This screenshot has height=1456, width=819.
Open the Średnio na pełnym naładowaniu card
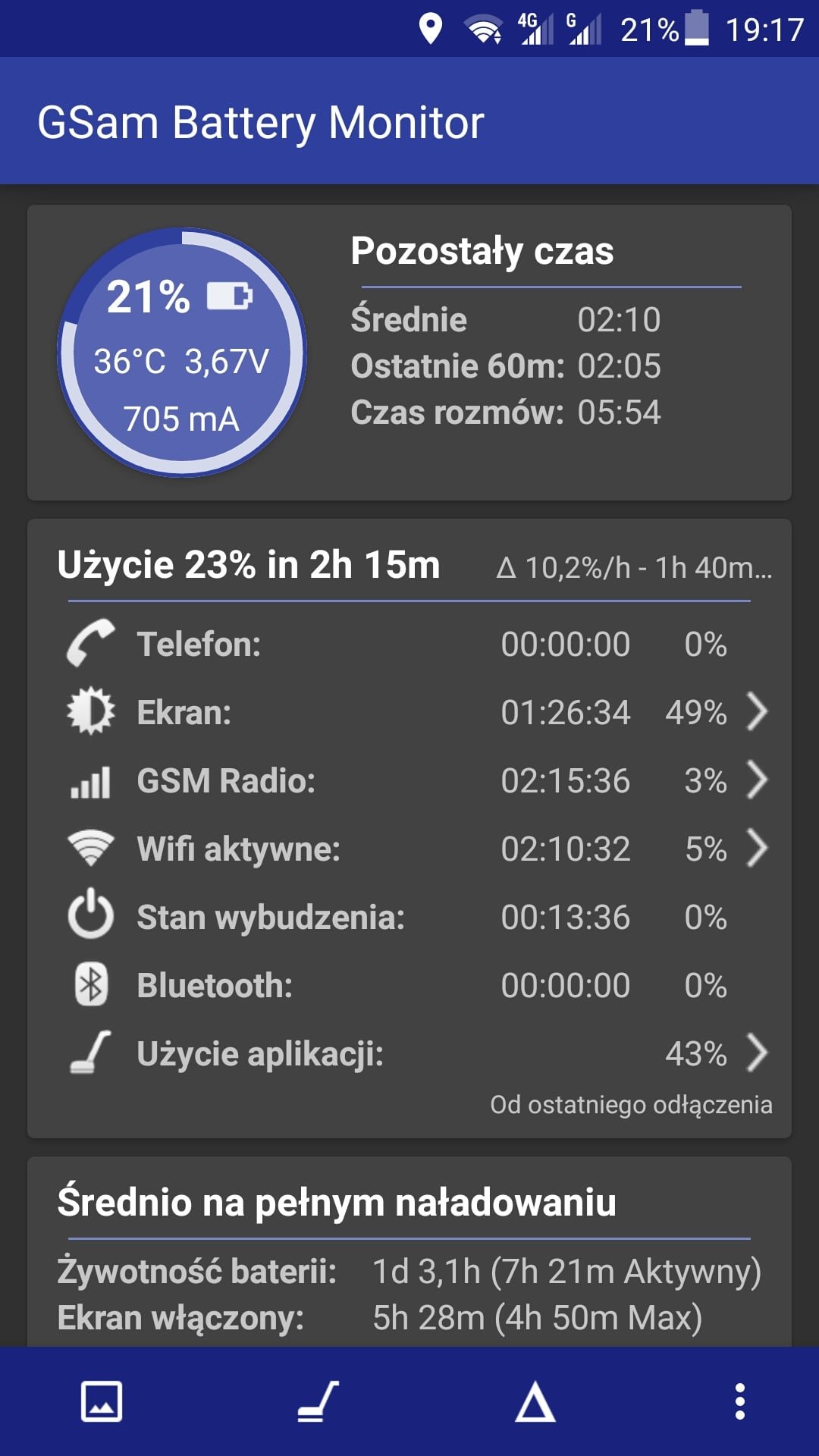click(x=409, y=1252)
